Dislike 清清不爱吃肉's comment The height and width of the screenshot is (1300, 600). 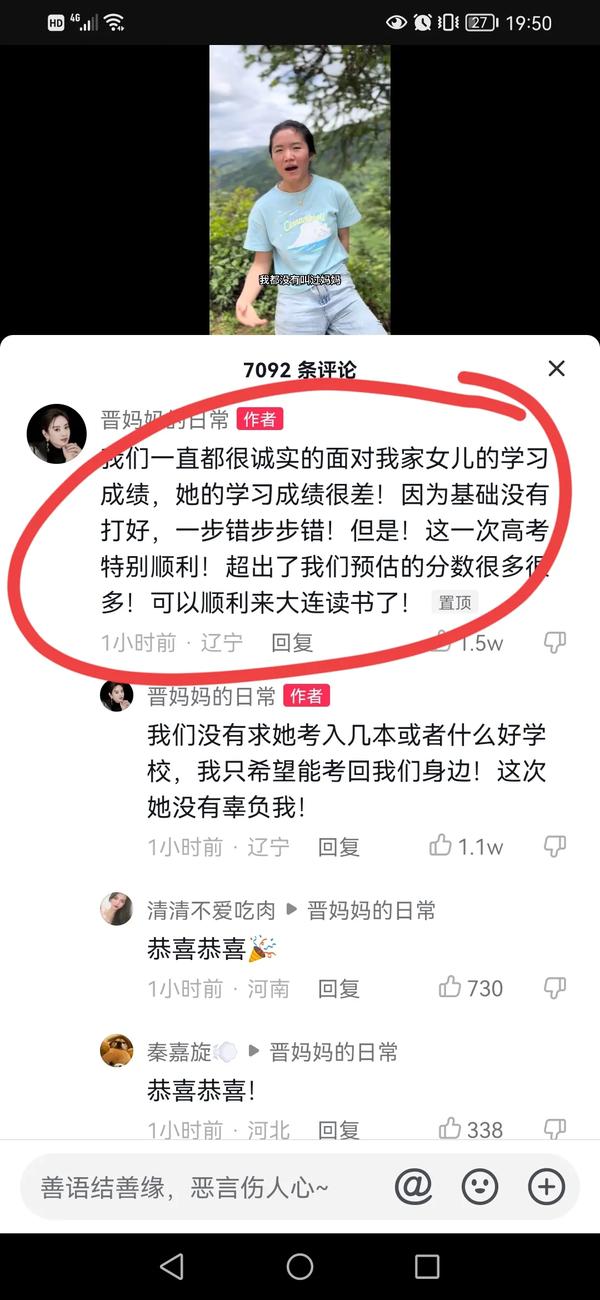click(x=555, y=988)
